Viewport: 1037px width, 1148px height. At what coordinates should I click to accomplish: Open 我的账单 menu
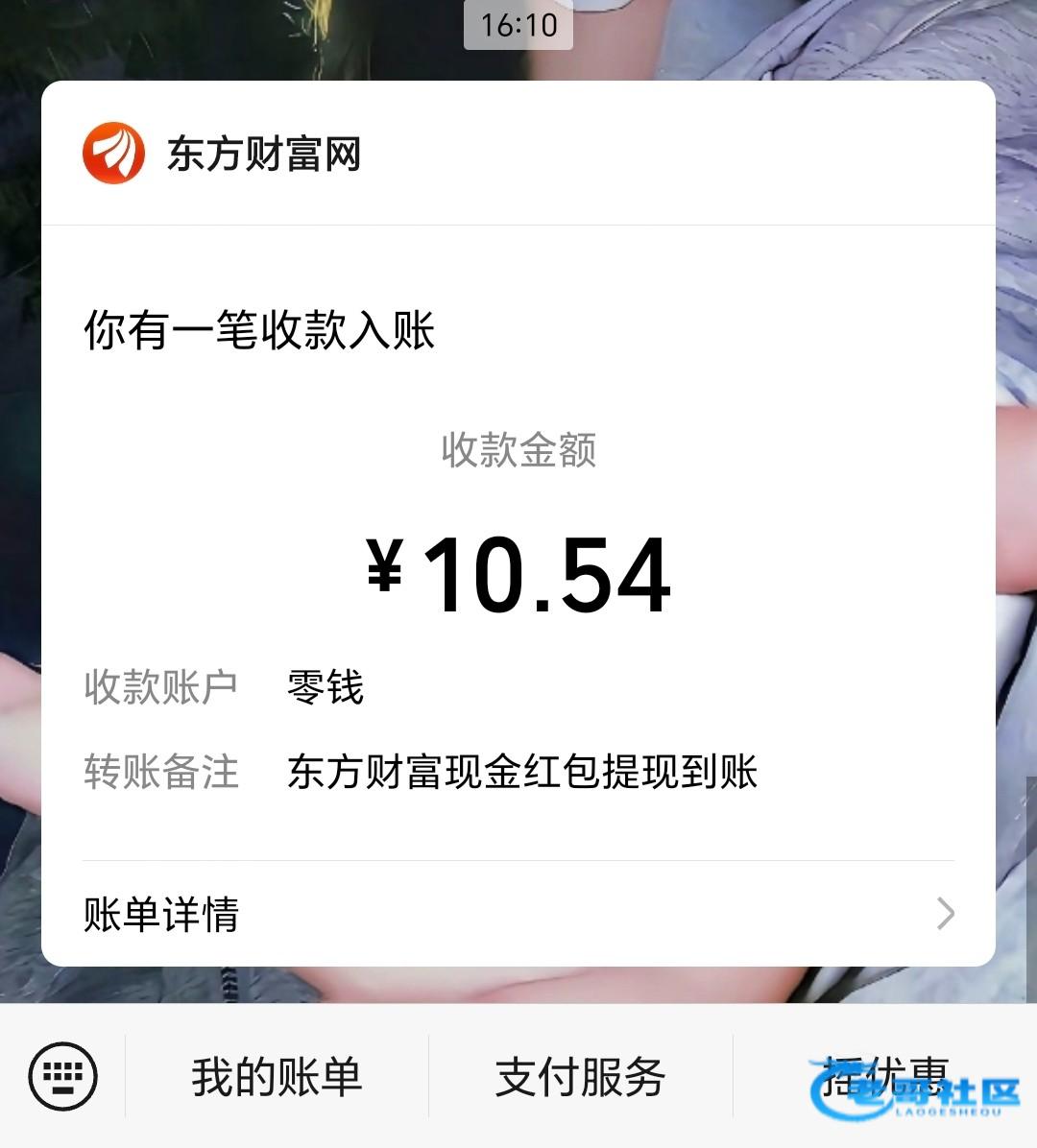(277, 1076)
